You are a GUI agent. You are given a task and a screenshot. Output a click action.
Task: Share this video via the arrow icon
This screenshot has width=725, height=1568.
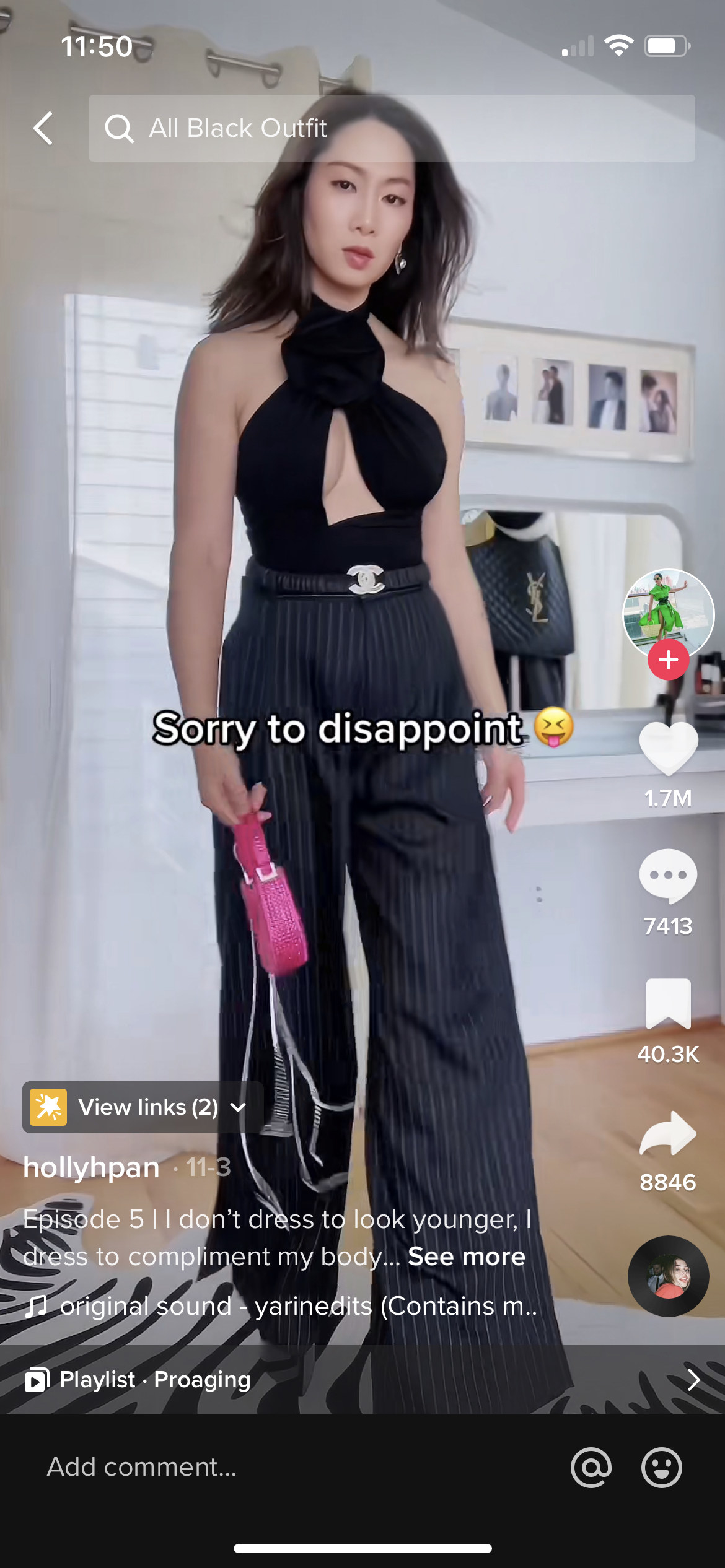(668, 1133)
